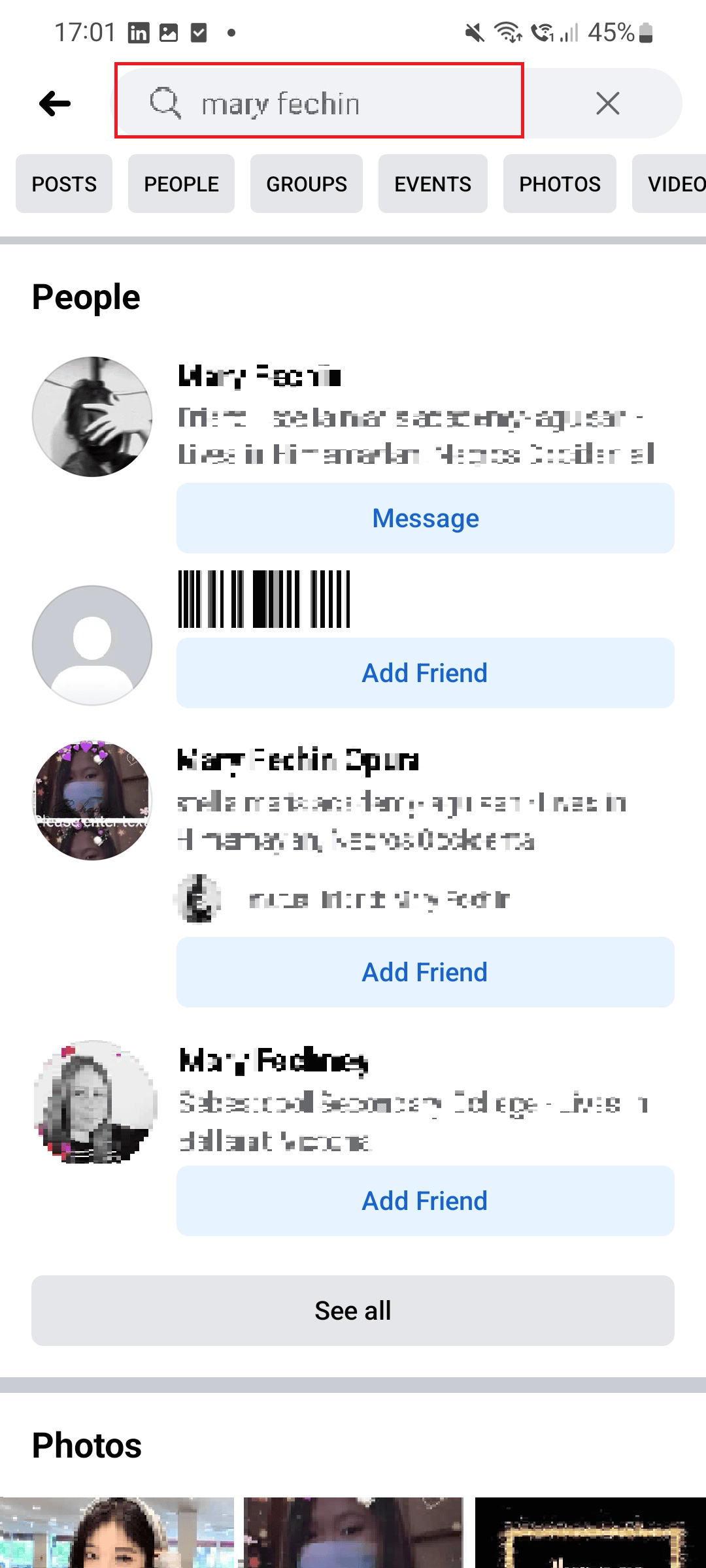This screenshot has height=1568, width=706.
Task: See all people results
Action: 353,1311
